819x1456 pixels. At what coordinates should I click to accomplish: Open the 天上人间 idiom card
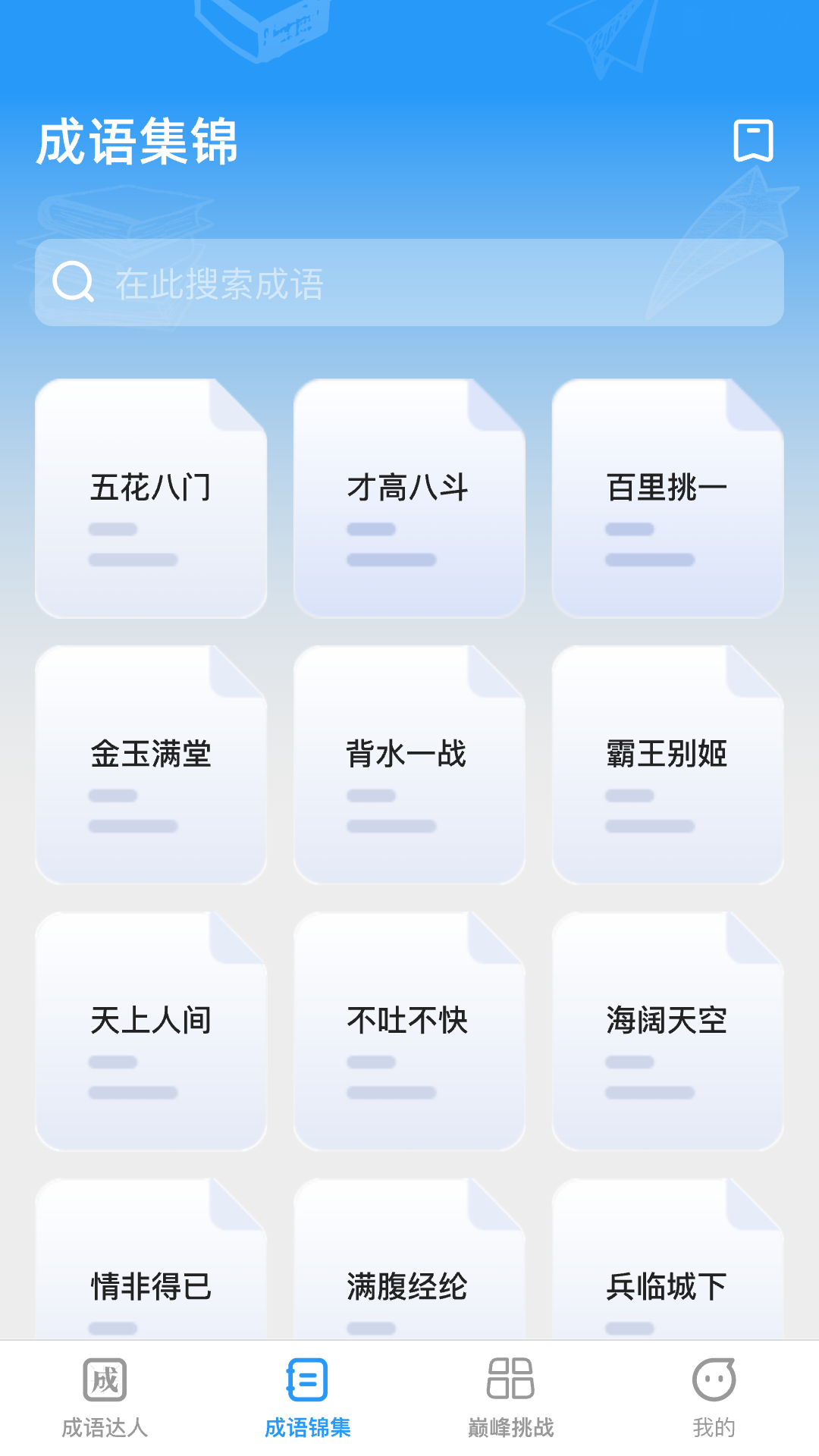[151, 1031]
